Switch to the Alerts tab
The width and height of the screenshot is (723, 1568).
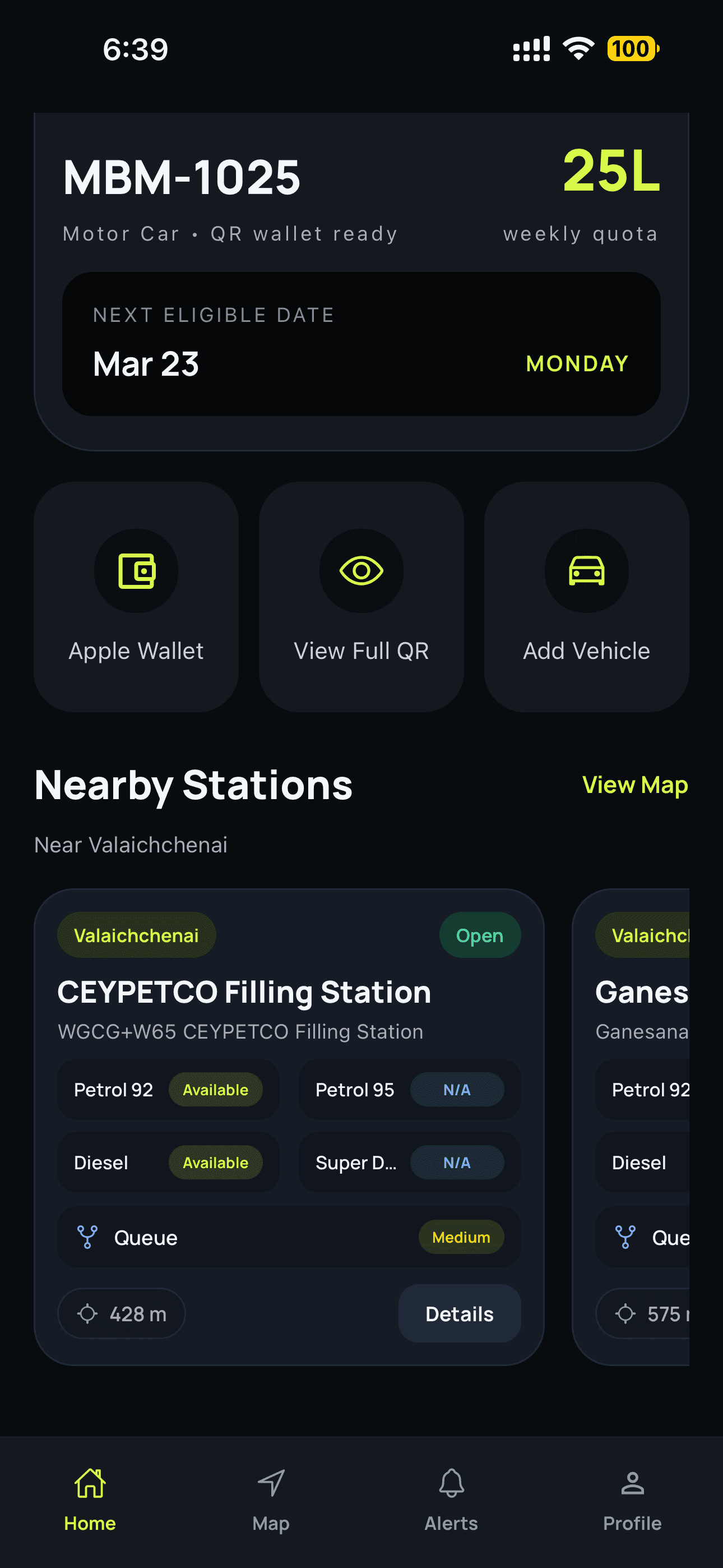(x=451, y=1497)
